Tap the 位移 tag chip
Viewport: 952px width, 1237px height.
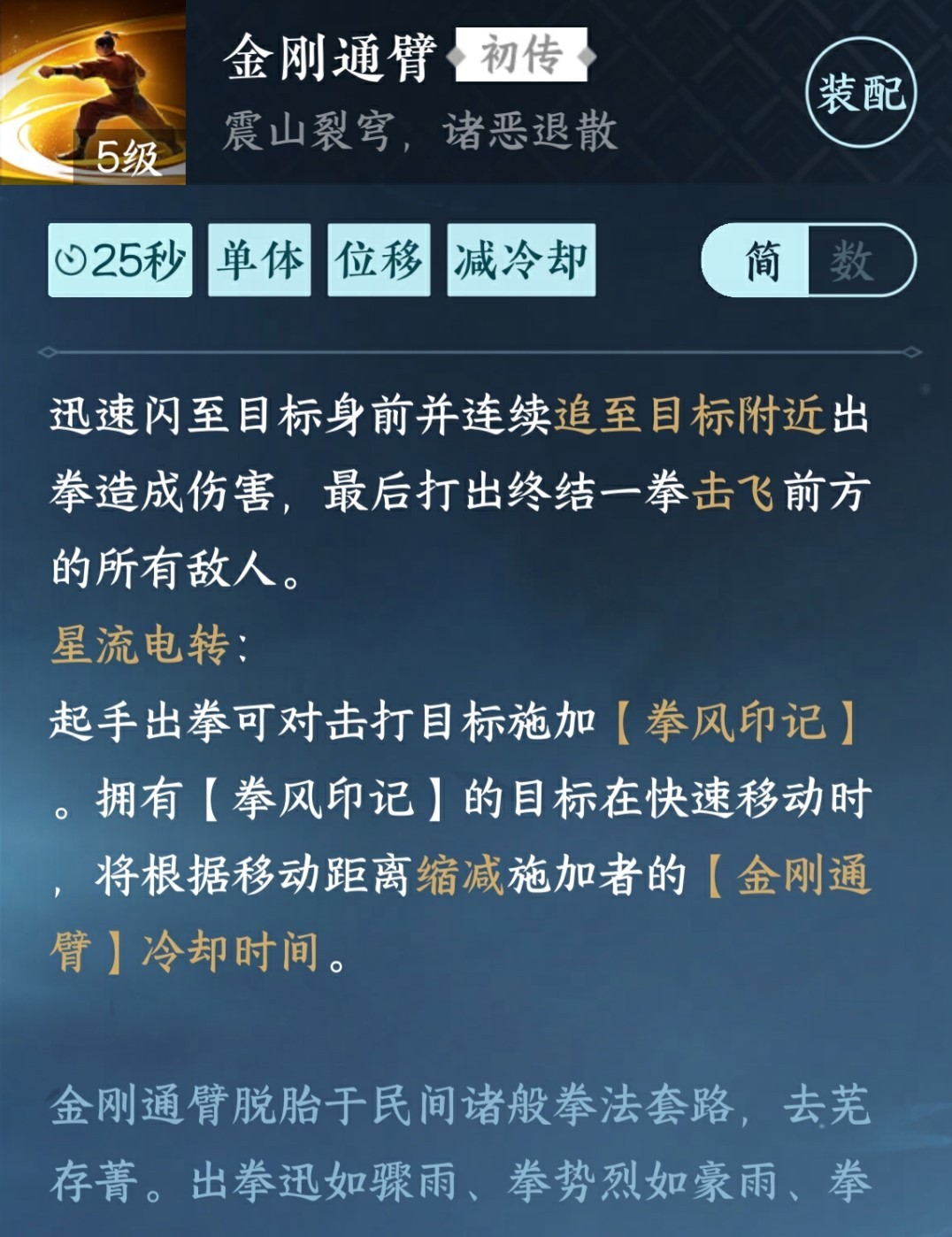tap(379, 260)
